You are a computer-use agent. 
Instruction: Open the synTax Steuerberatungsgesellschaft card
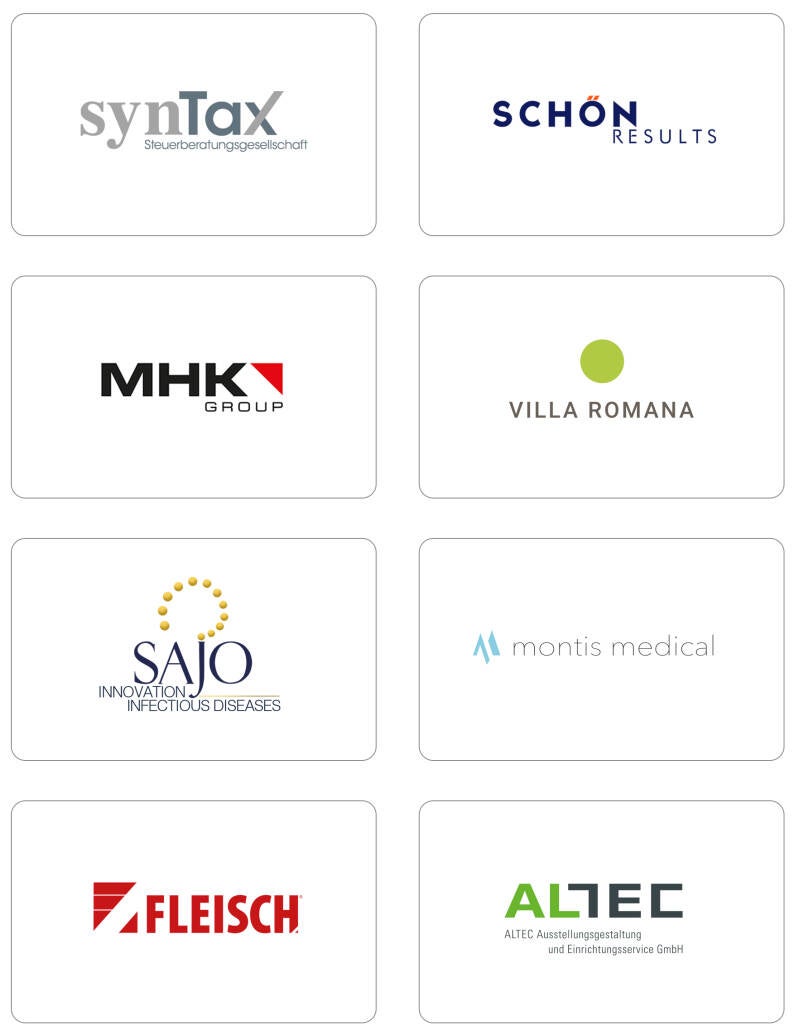tap(194, 124)
